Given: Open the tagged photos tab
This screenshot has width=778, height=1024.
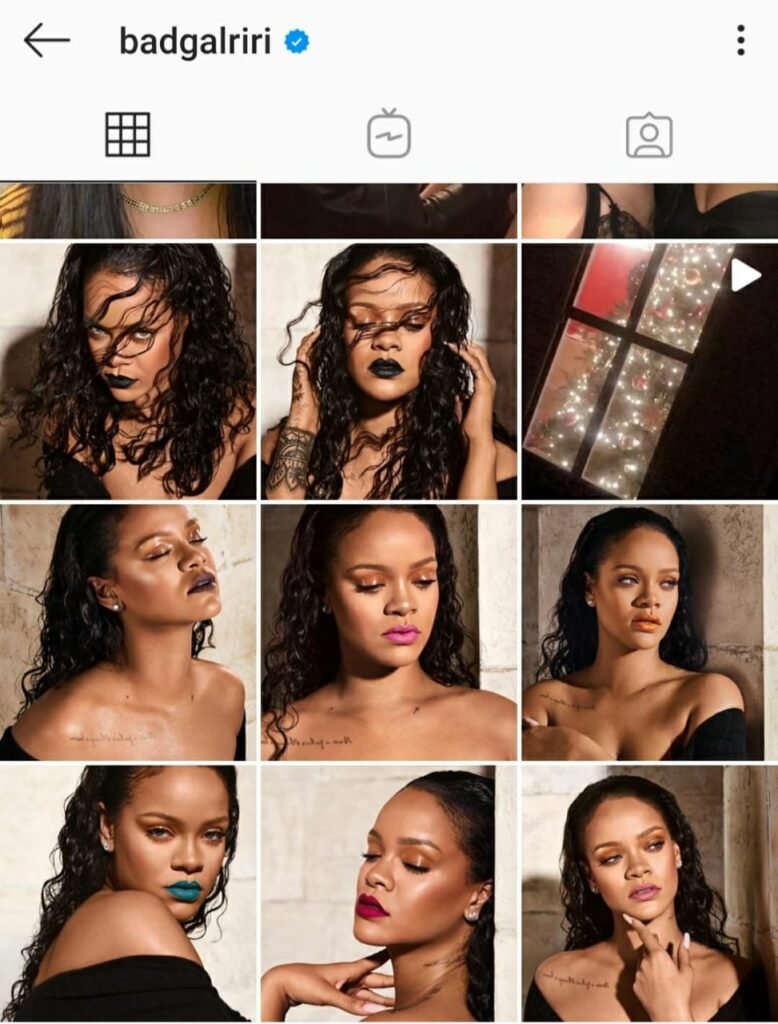Looking at the screenshot, I should click(649, 135).
